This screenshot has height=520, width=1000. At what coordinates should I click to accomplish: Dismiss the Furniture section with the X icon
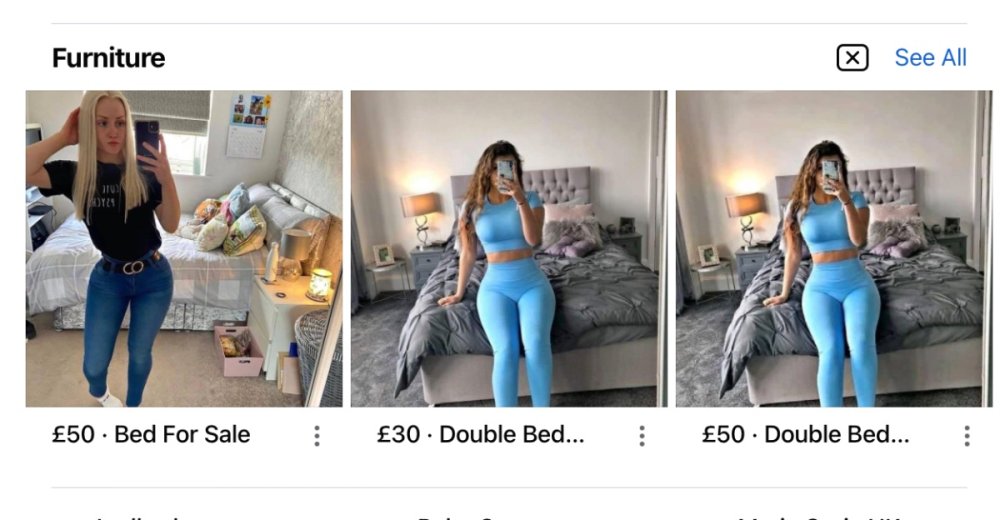coord(852,58)
